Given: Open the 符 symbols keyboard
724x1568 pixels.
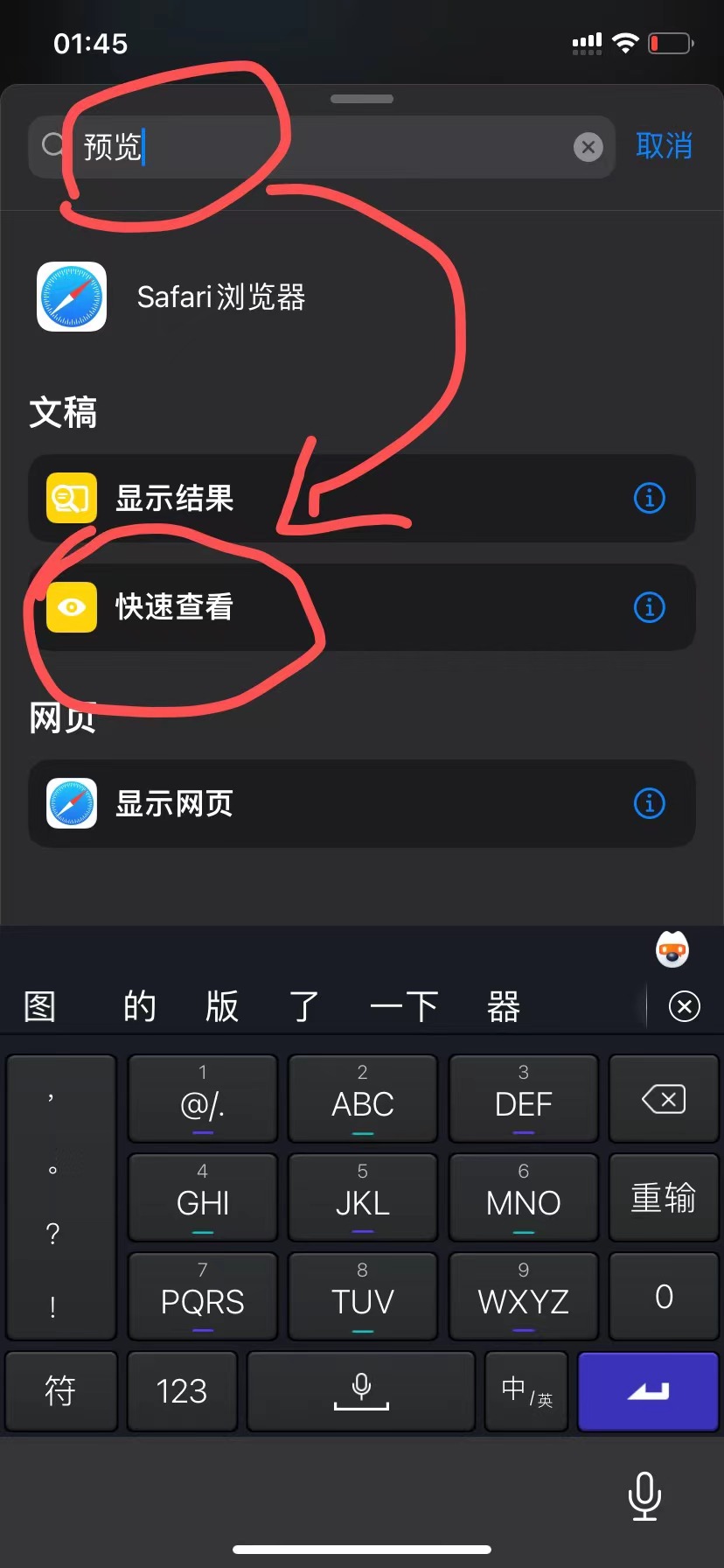Looking at the screenshot, I should coord(60,1391).
